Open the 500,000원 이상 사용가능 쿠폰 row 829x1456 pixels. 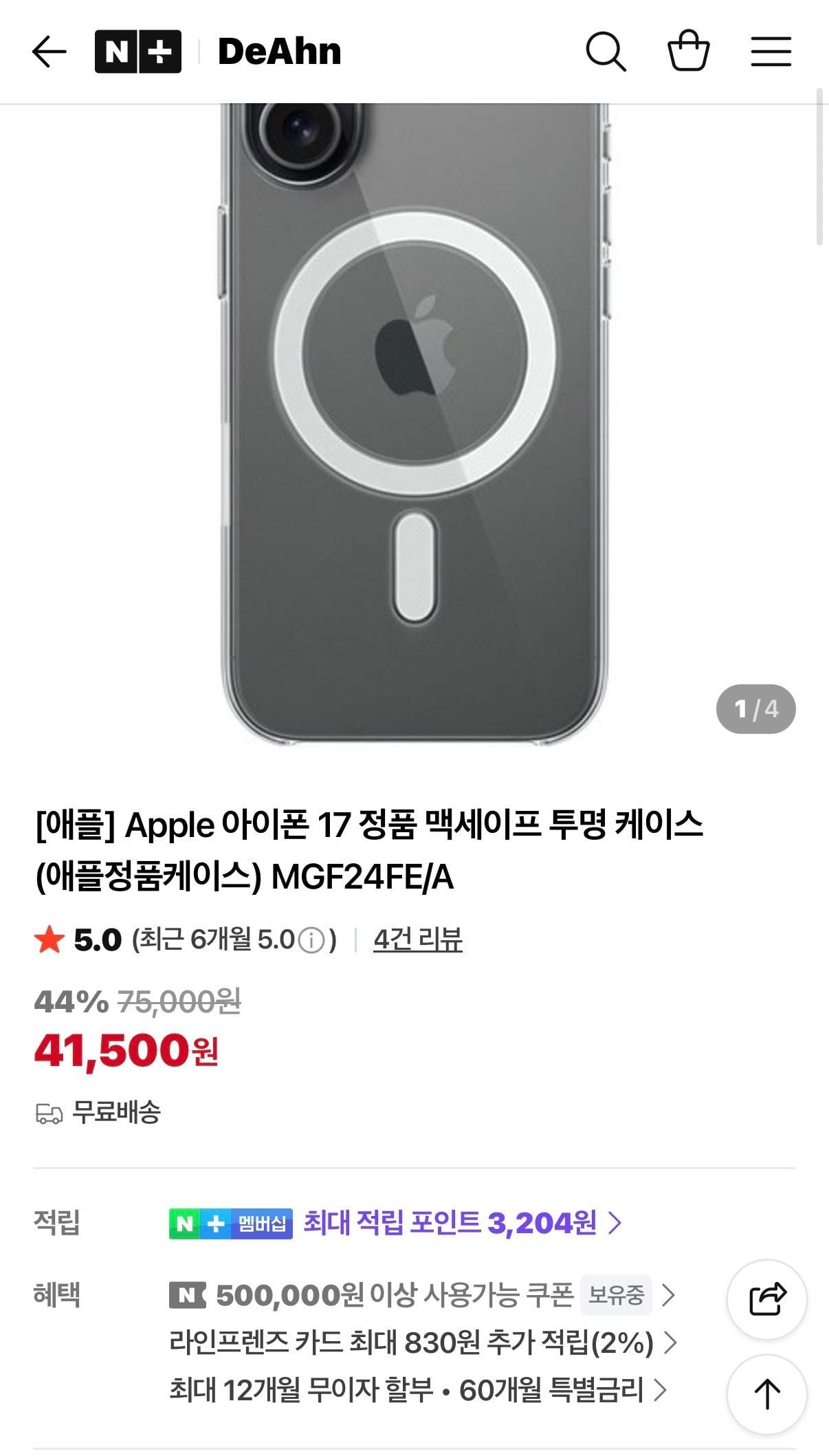coord(421,1295)
